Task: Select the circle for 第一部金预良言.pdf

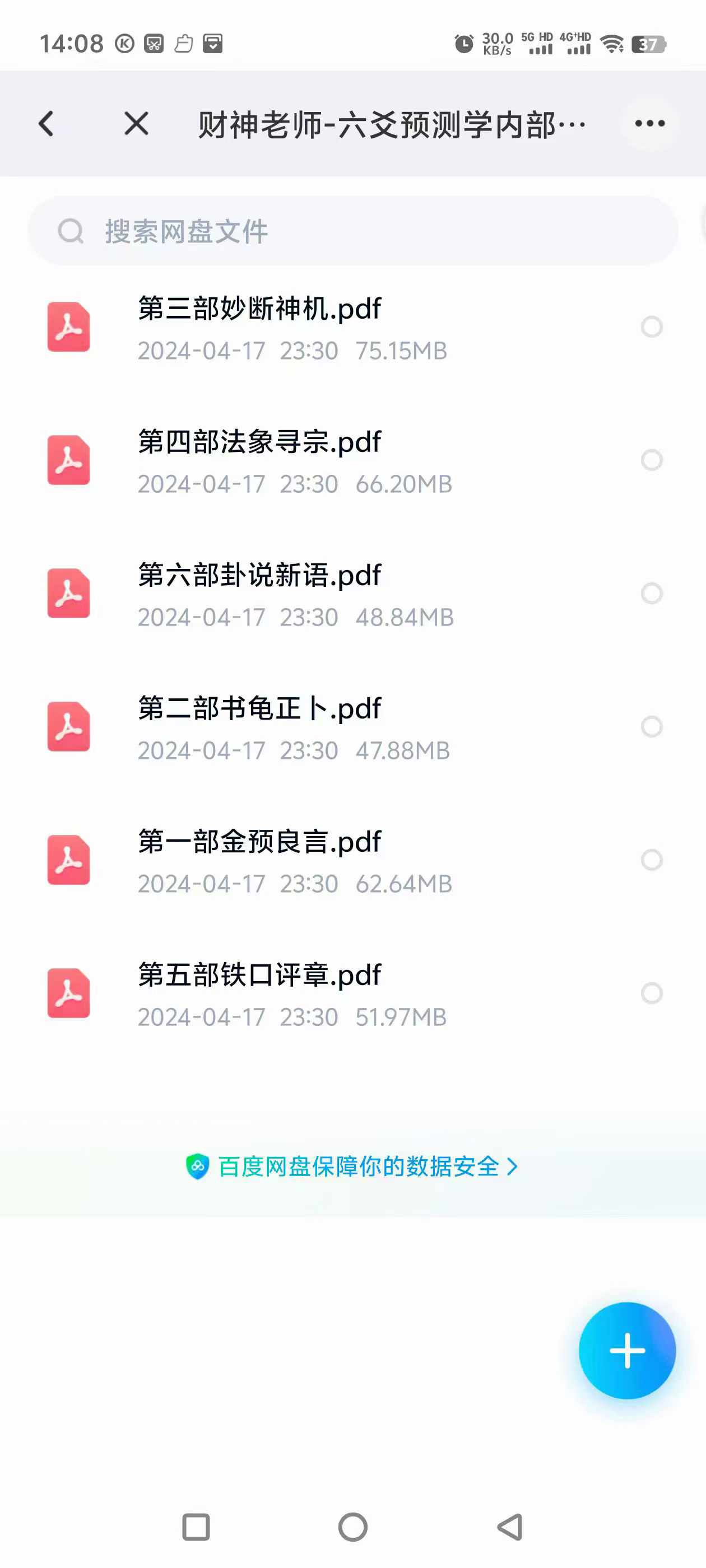Action: pos(652,860)
